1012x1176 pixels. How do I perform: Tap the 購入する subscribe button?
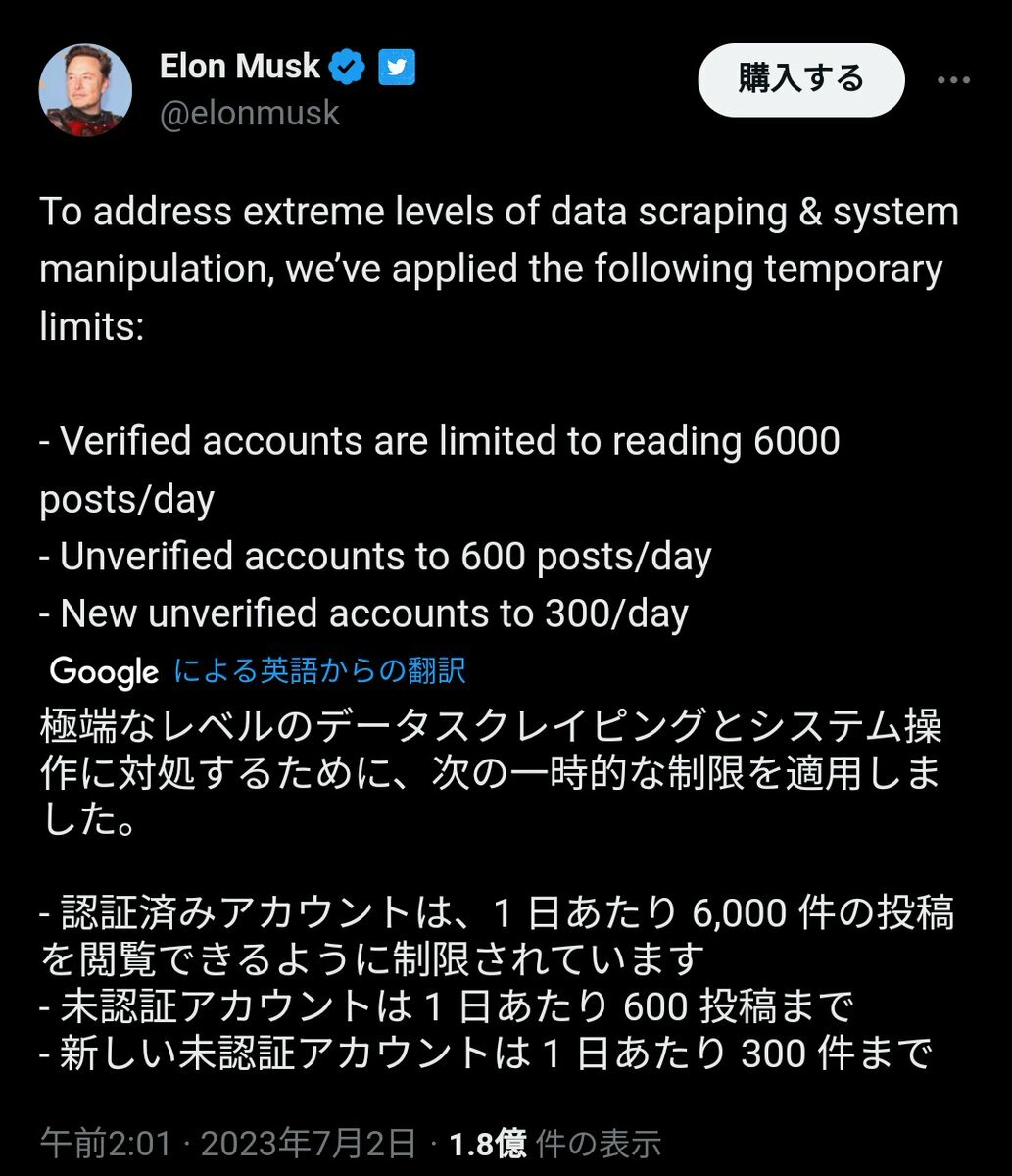click(800, 79)
